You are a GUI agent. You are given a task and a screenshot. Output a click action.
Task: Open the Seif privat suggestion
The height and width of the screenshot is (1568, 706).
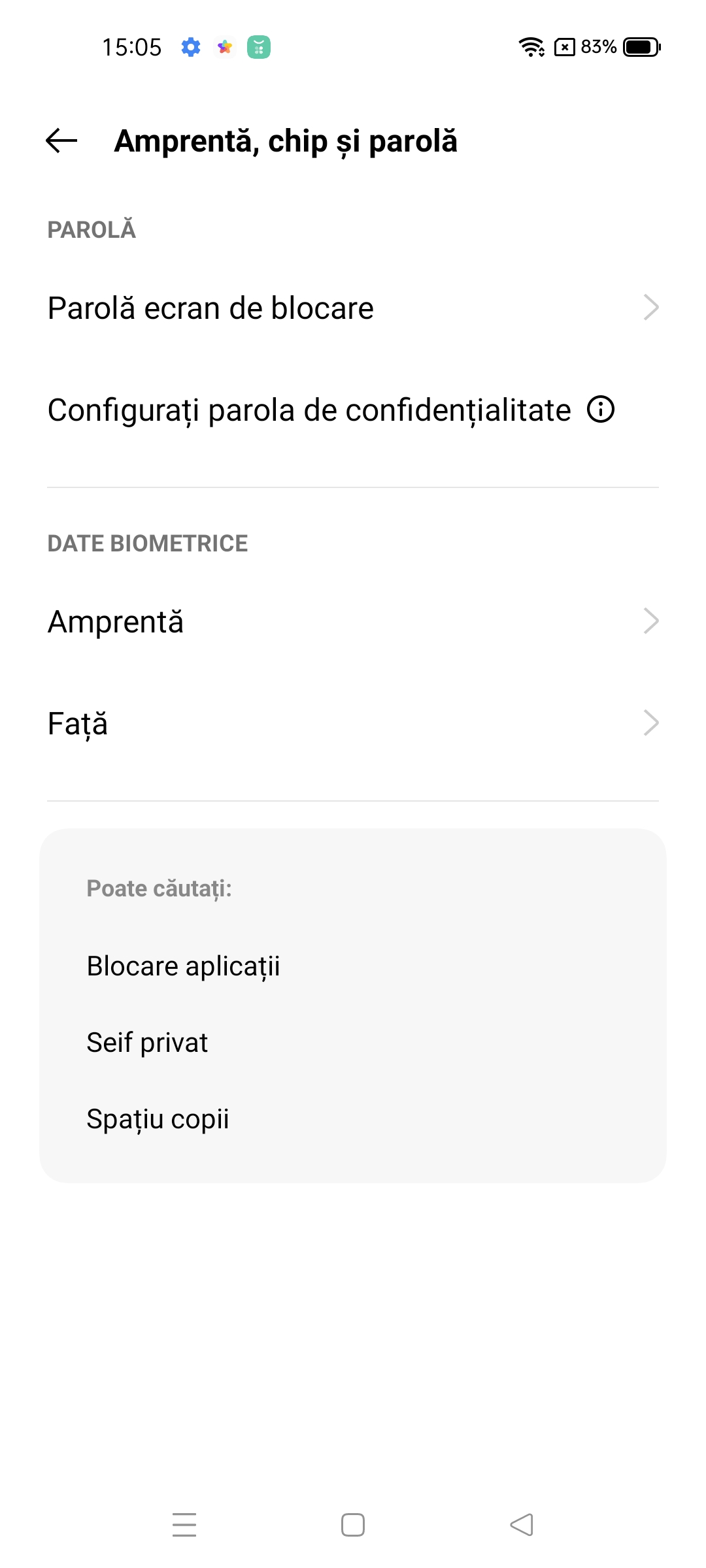tap(147, 1043)
